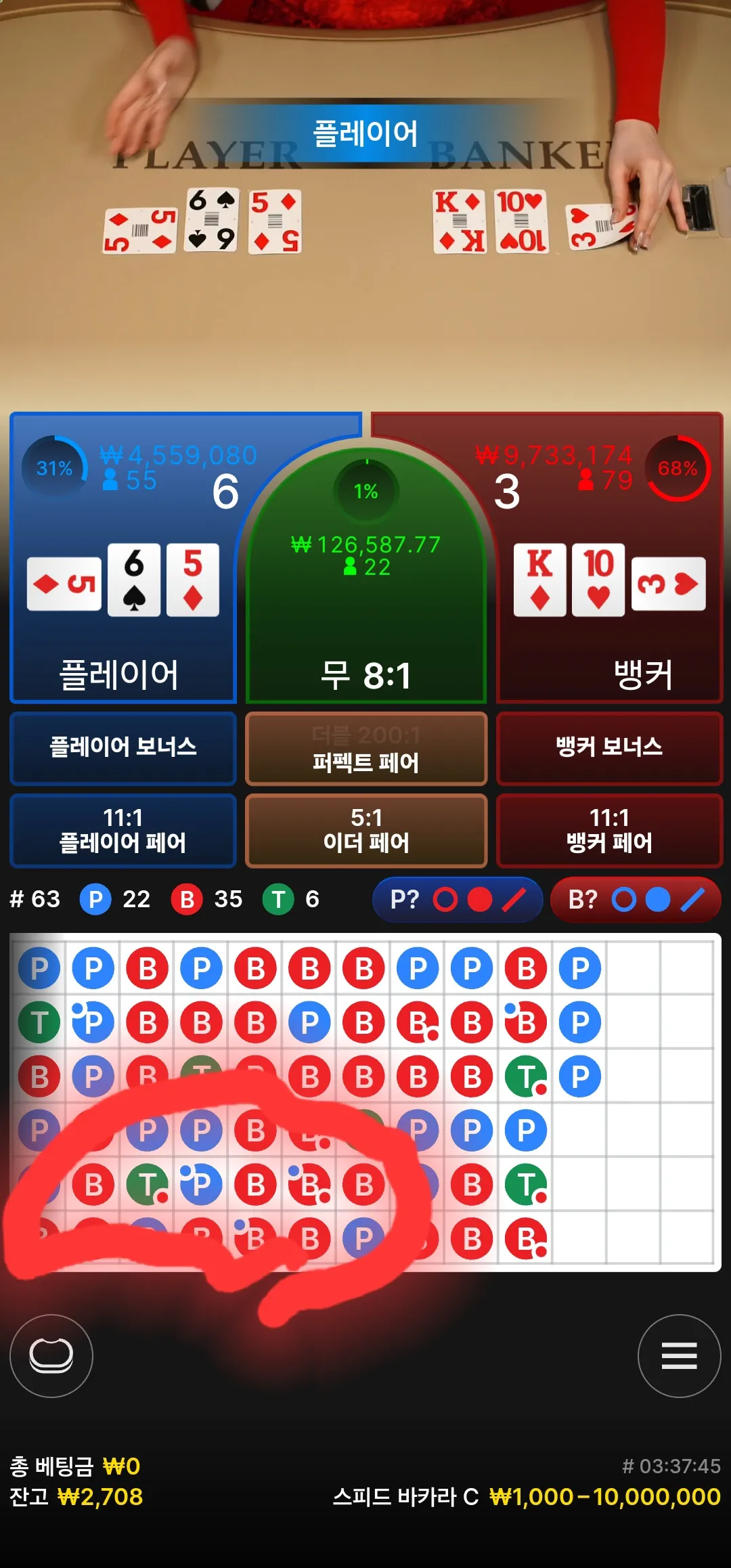Image resolution: width=731 pixels, height=1568 pixels.
Task: Tap the P? next-player prediction
Action: point(458,900)
